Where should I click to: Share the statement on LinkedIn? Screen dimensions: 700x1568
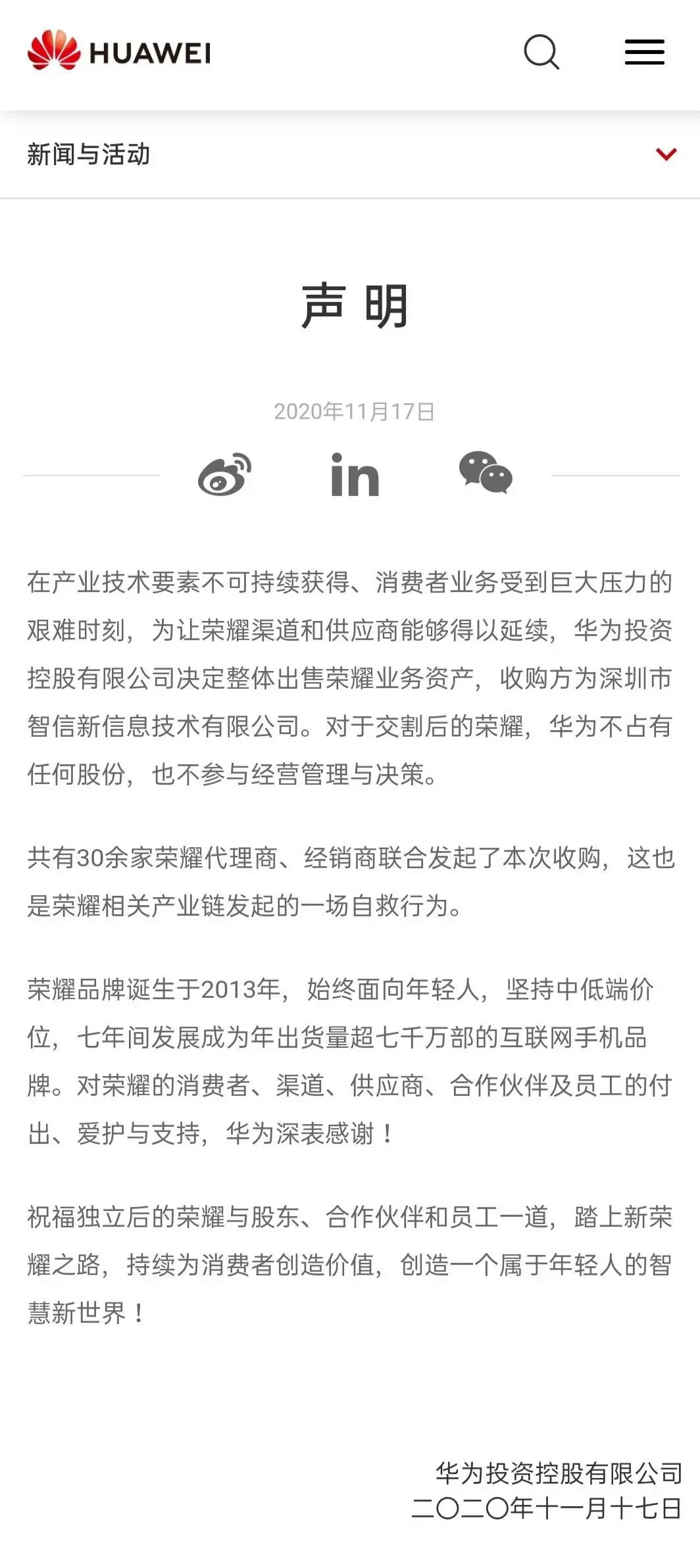pos(355,474)
